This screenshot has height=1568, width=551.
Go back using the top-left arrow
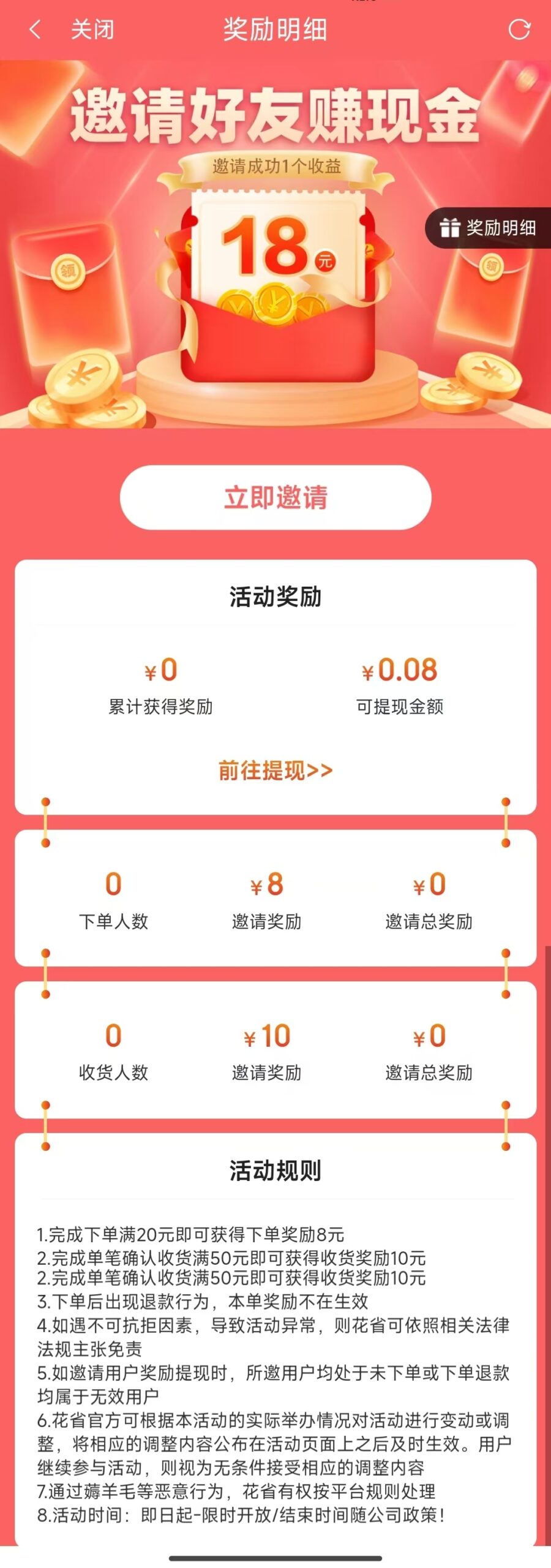[36, 29]
